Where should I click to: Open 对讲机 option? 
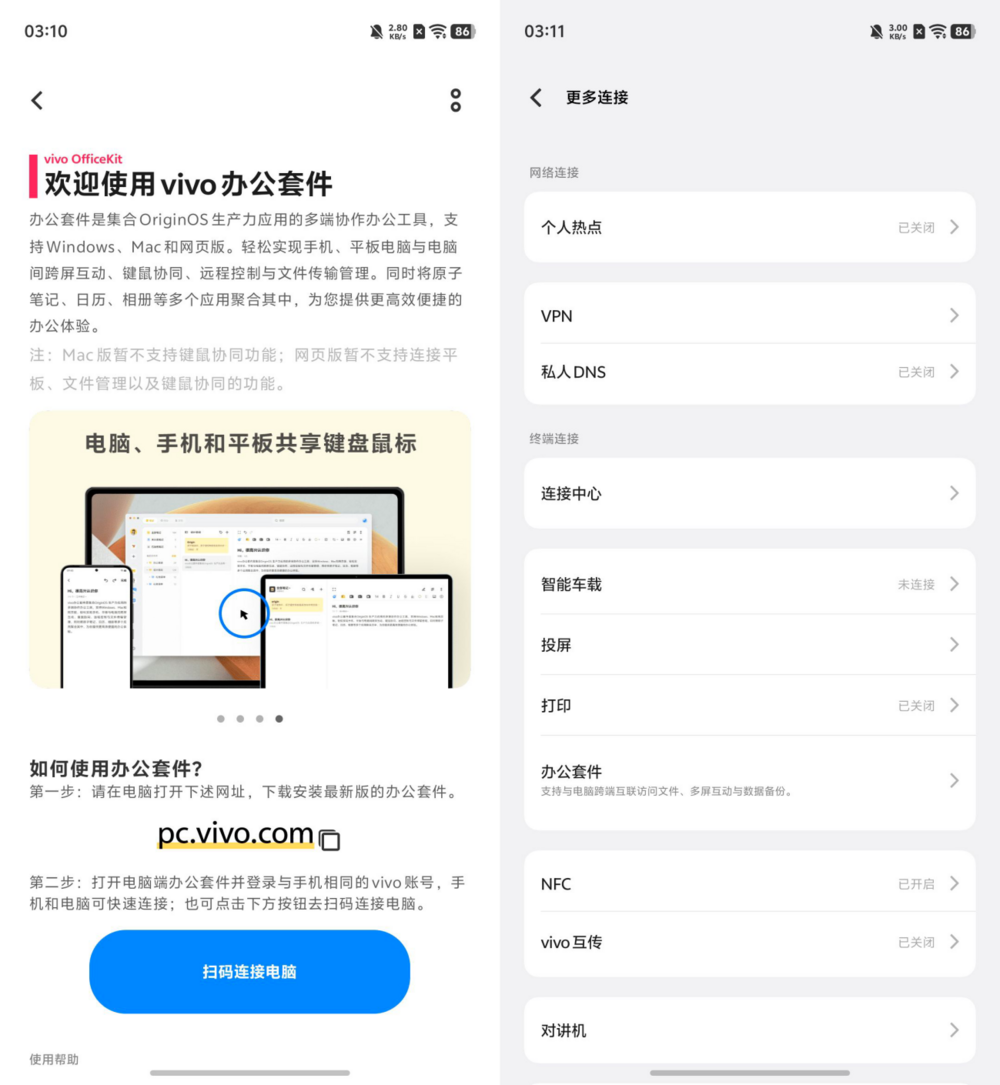[x=749, y=1030]
